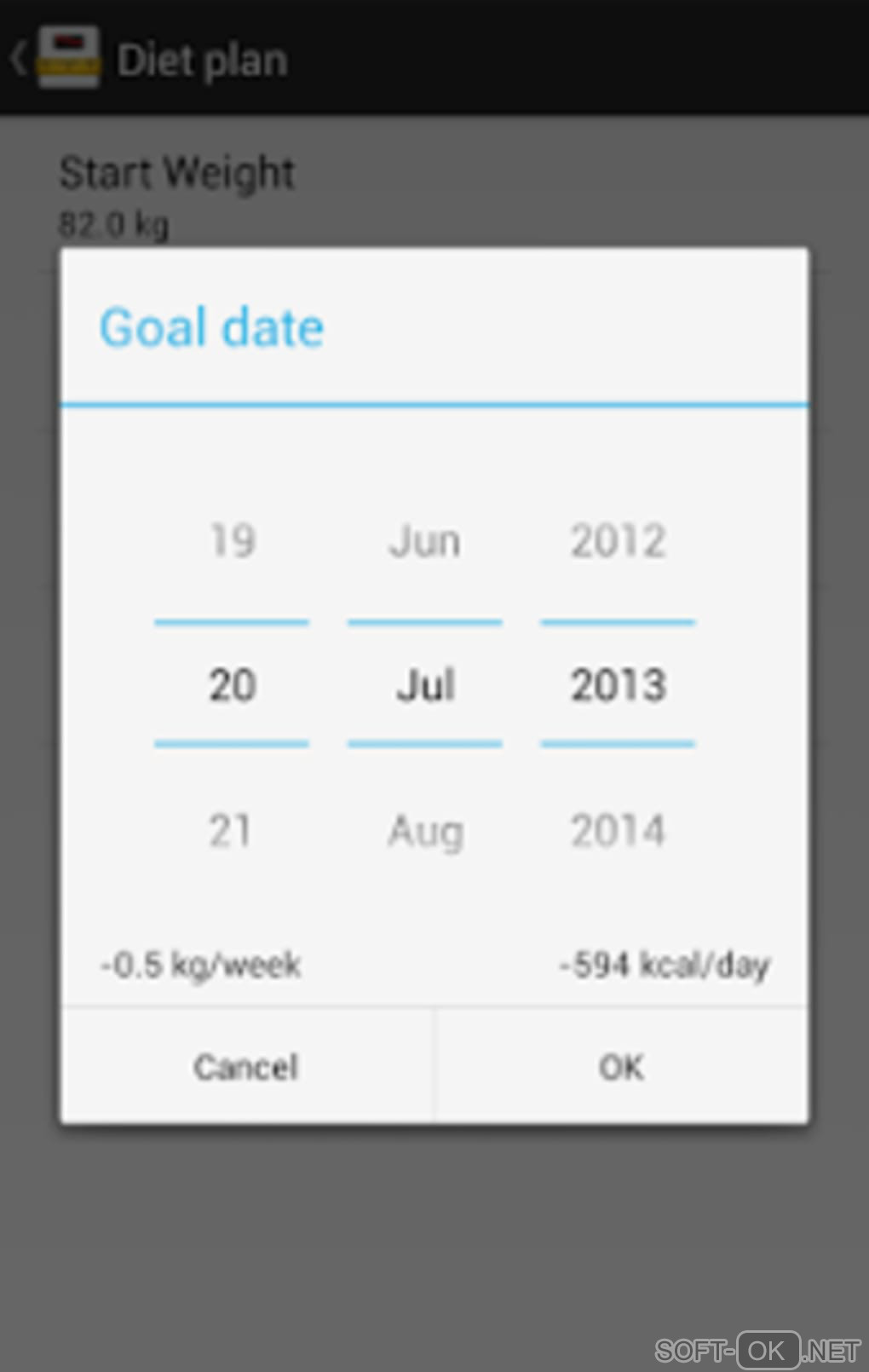Select previous day 19 in picker

pyautogui.click(x=232, y=540)
